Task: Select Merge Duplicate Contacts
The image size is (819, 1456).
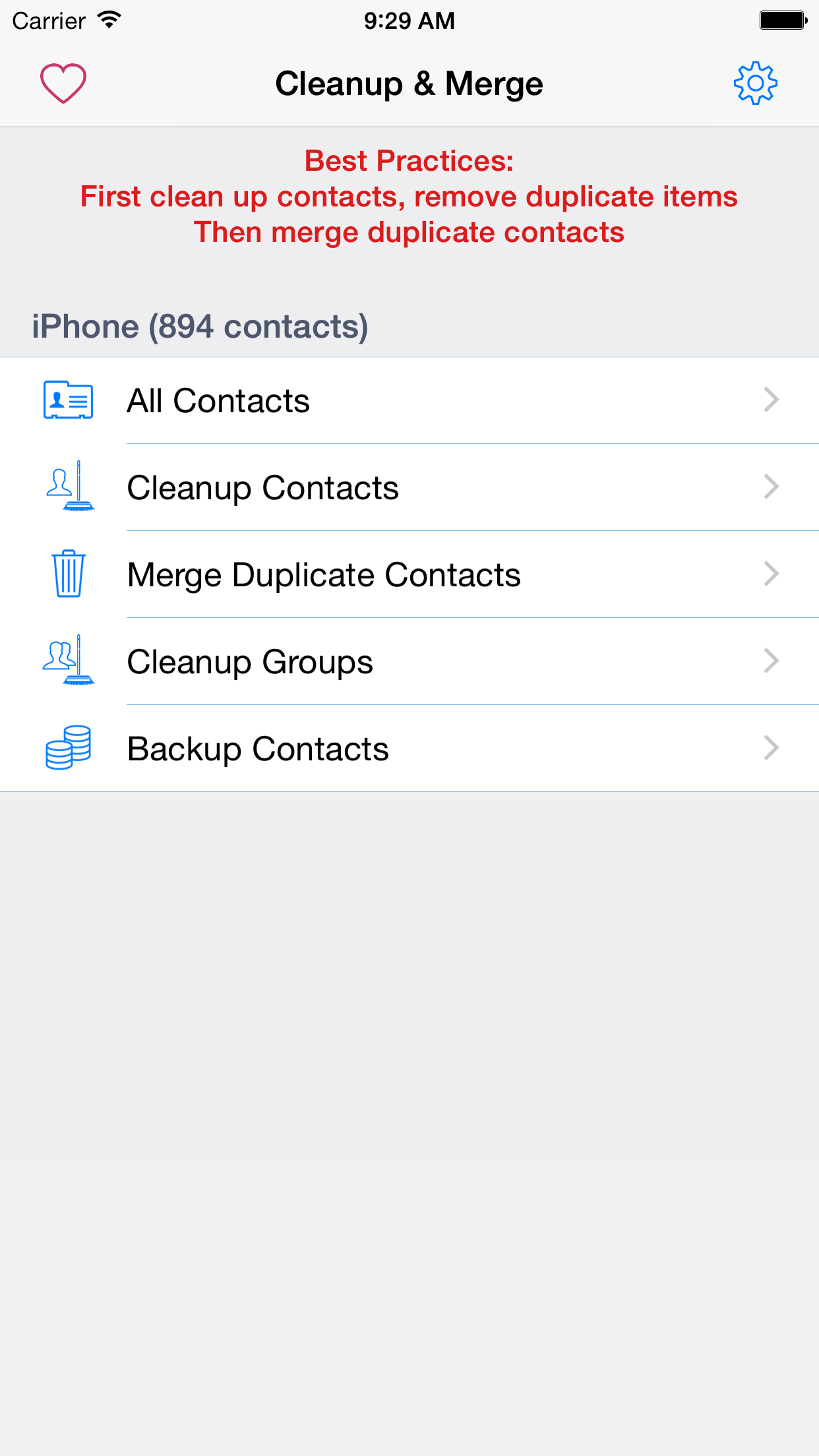Action: 409,574
